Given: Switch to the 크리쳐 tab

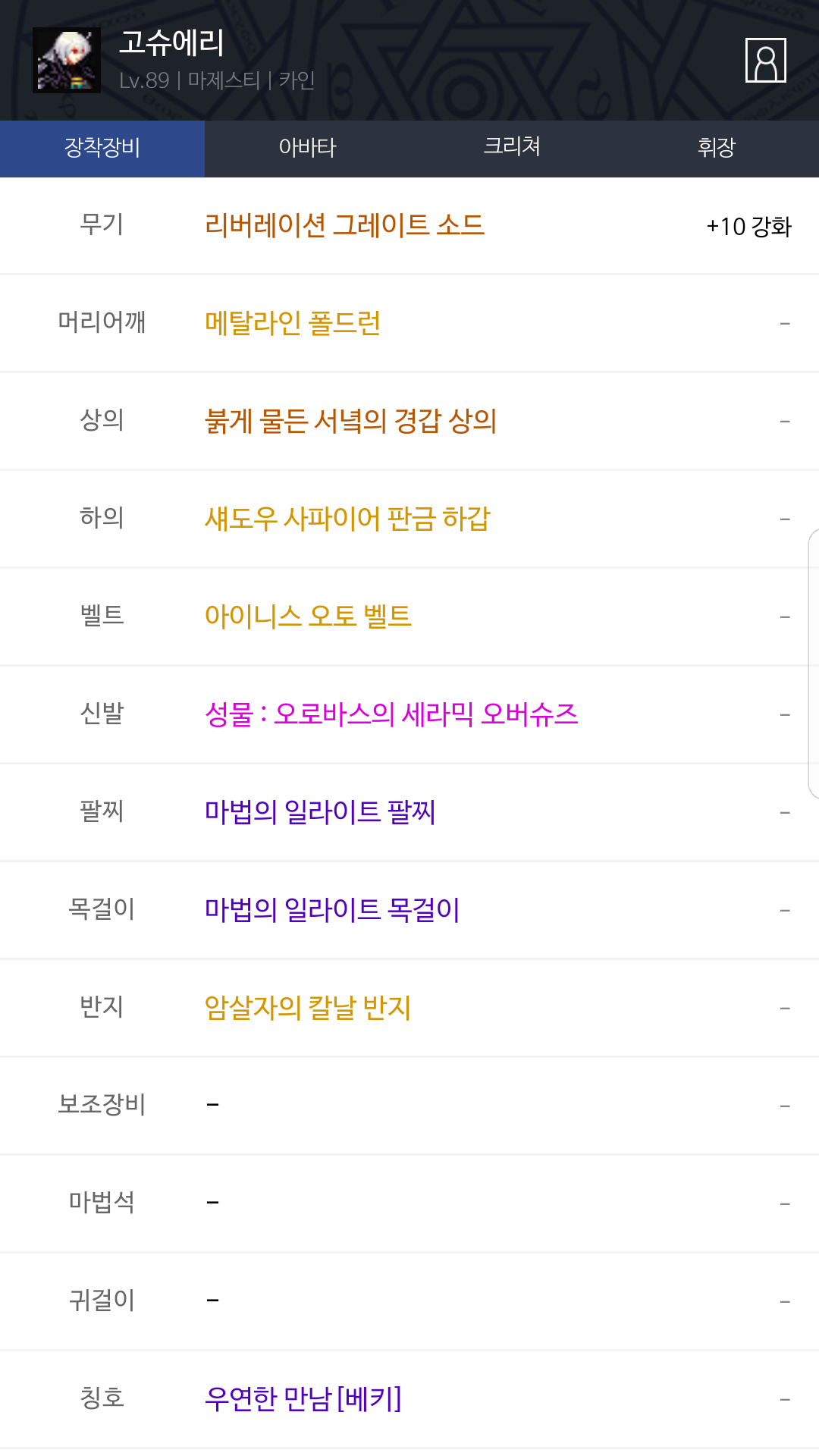Looking at the screenshot, I should coord(512,148).
